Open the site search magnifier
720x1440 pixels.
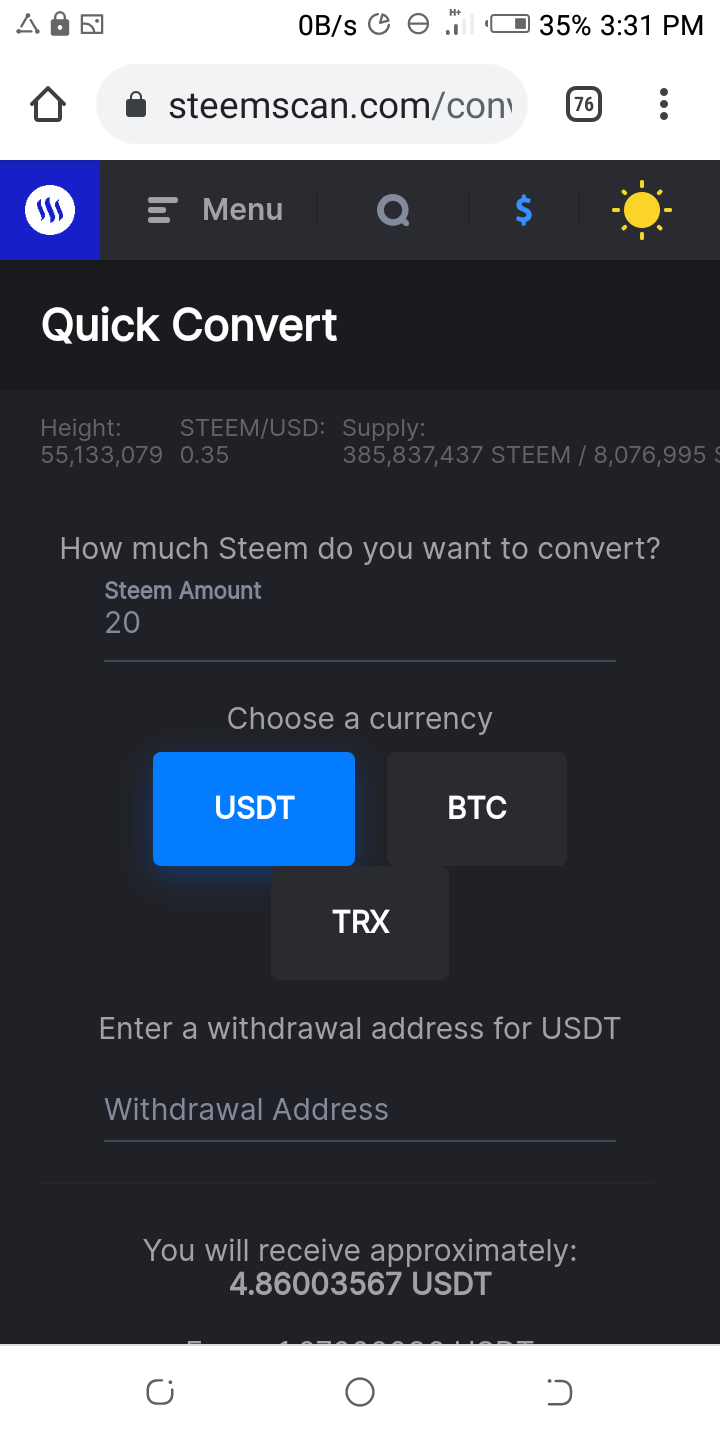tap(393, 210)
